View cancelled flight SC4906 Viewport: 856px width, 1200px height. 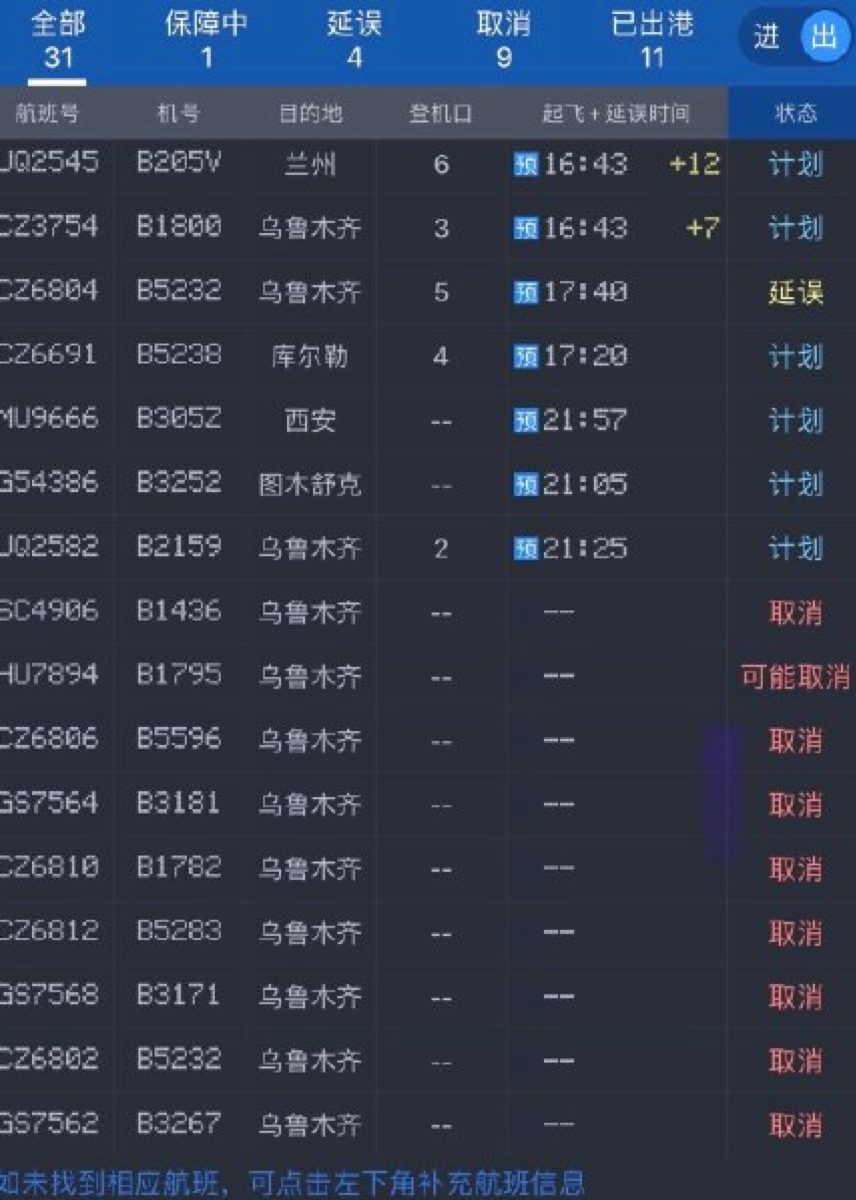pos(400,612)
